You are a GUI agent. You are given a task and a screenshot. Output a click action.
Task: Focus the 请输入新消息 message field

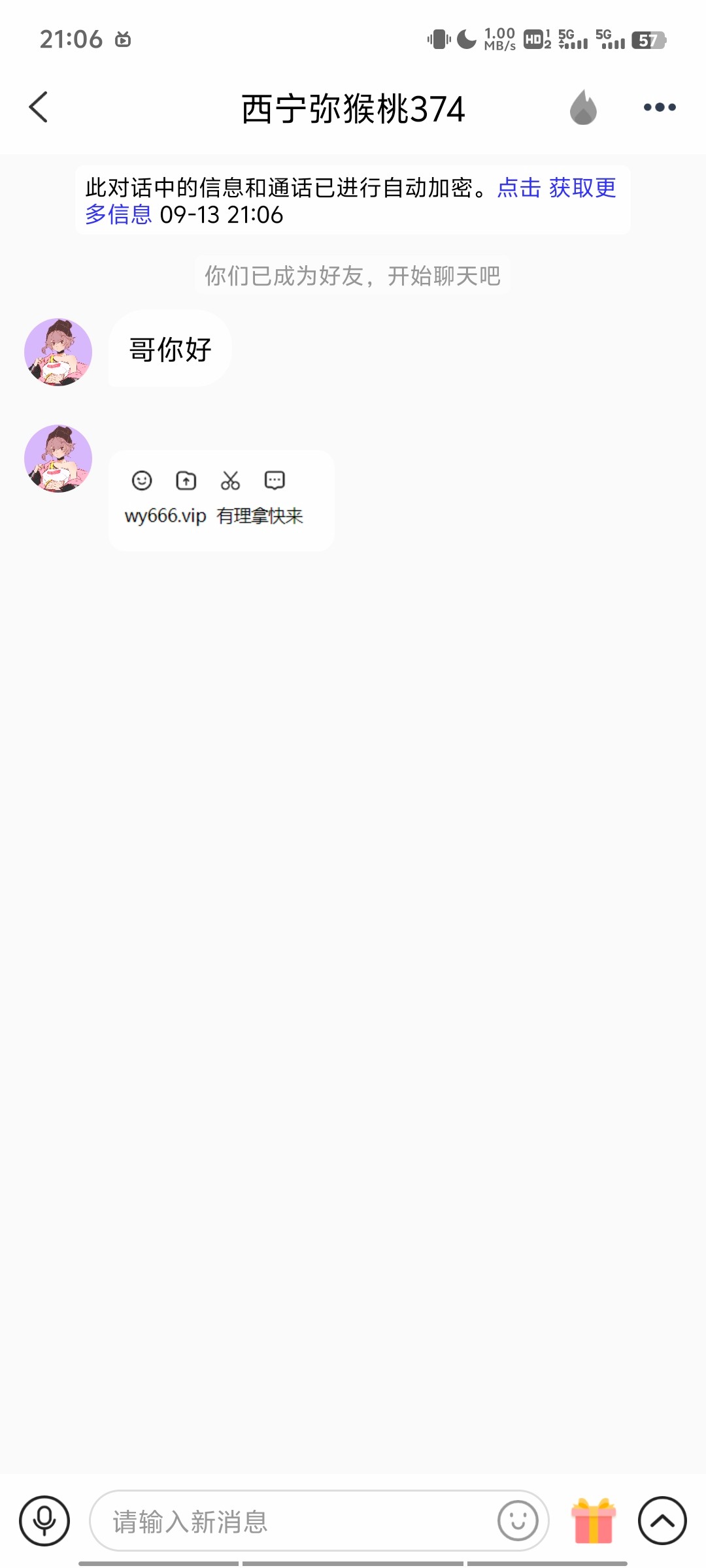[x=294, y=1521]
